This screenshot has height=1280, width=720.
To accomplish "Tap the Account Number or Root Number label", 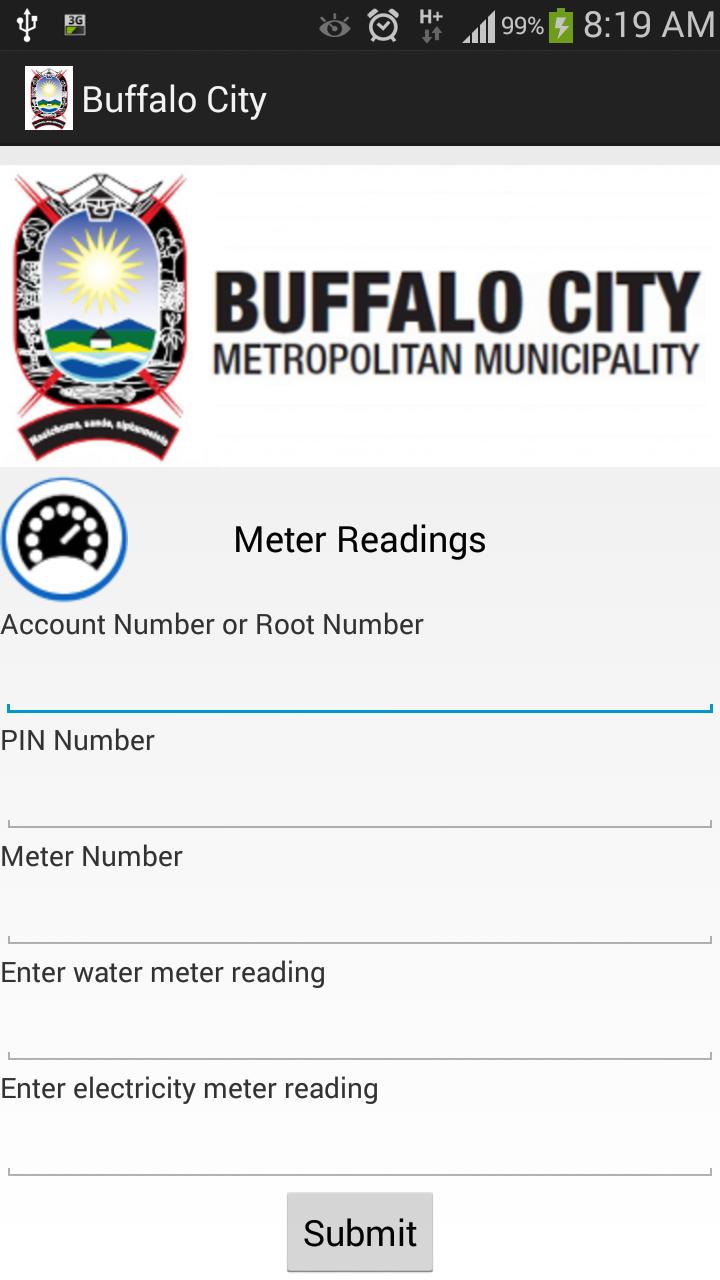I will [211, 624].
